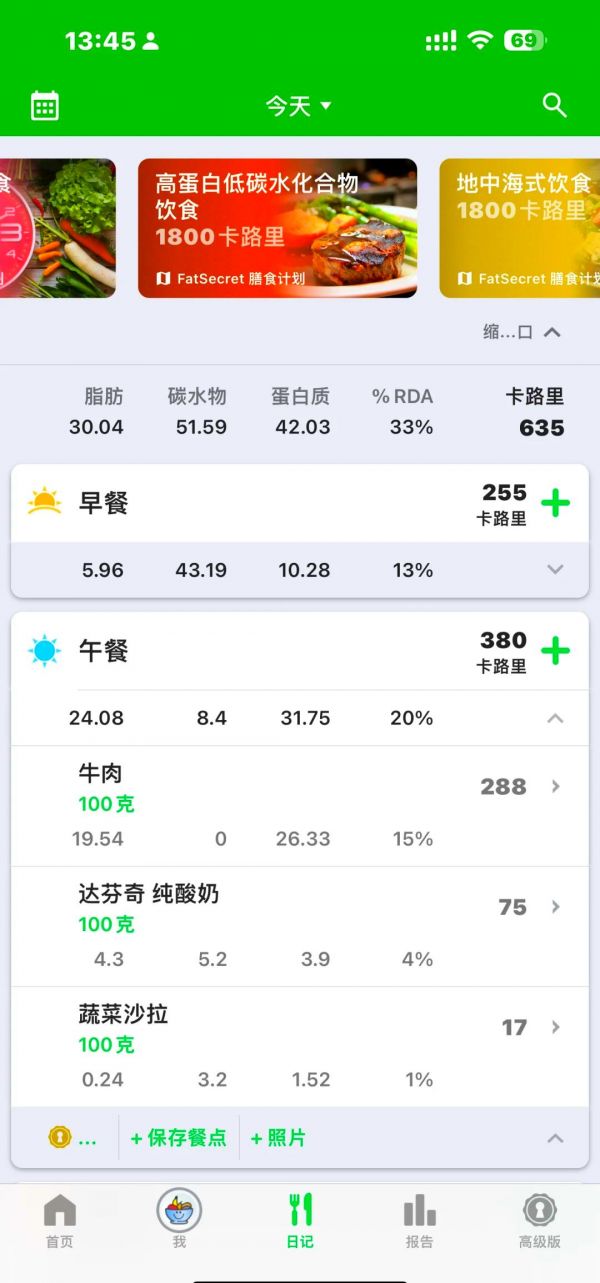Open the 蔬菜沙拉 entry
This screenshot has width=600, height=1283.
(x=300, y=1046)
